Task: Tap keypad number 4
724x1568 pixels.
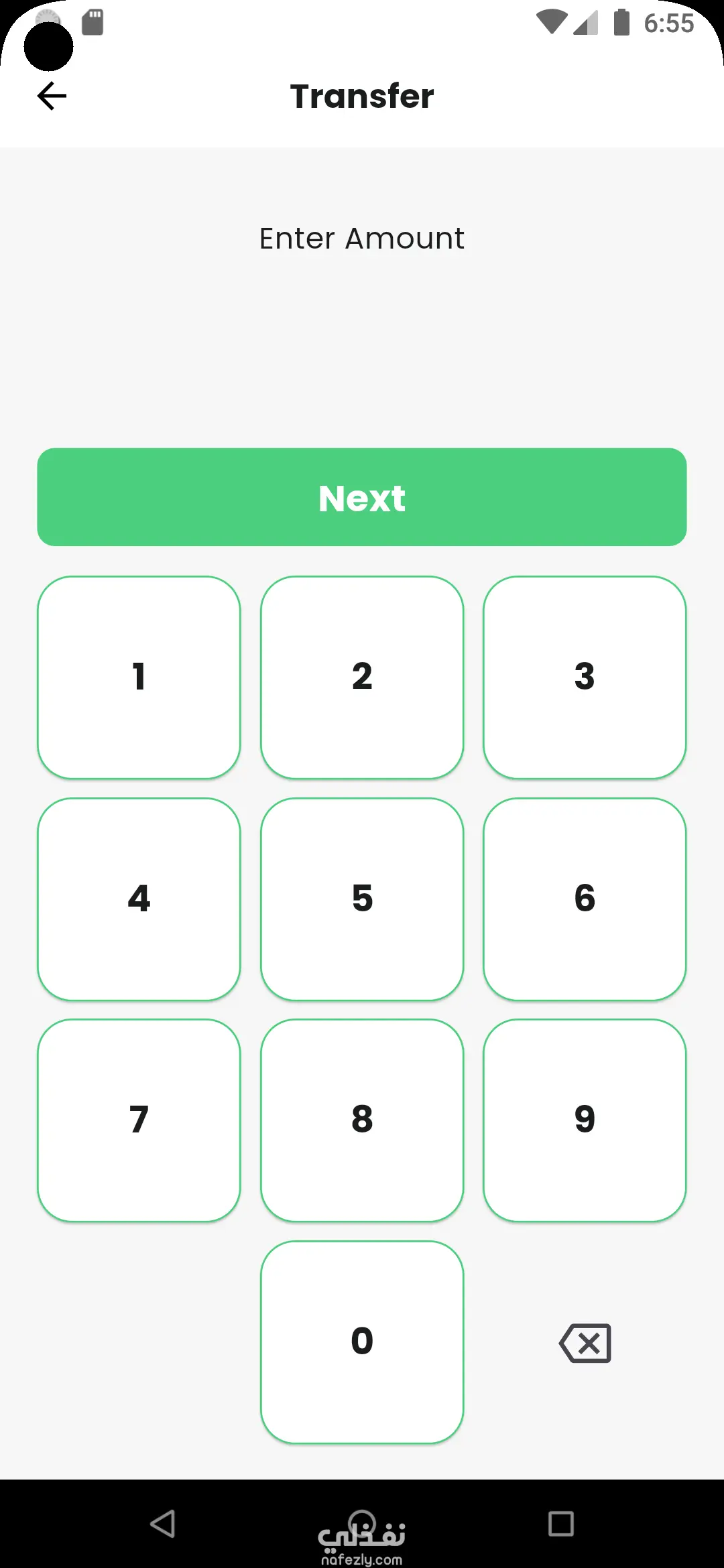Action: pos(139,899)
